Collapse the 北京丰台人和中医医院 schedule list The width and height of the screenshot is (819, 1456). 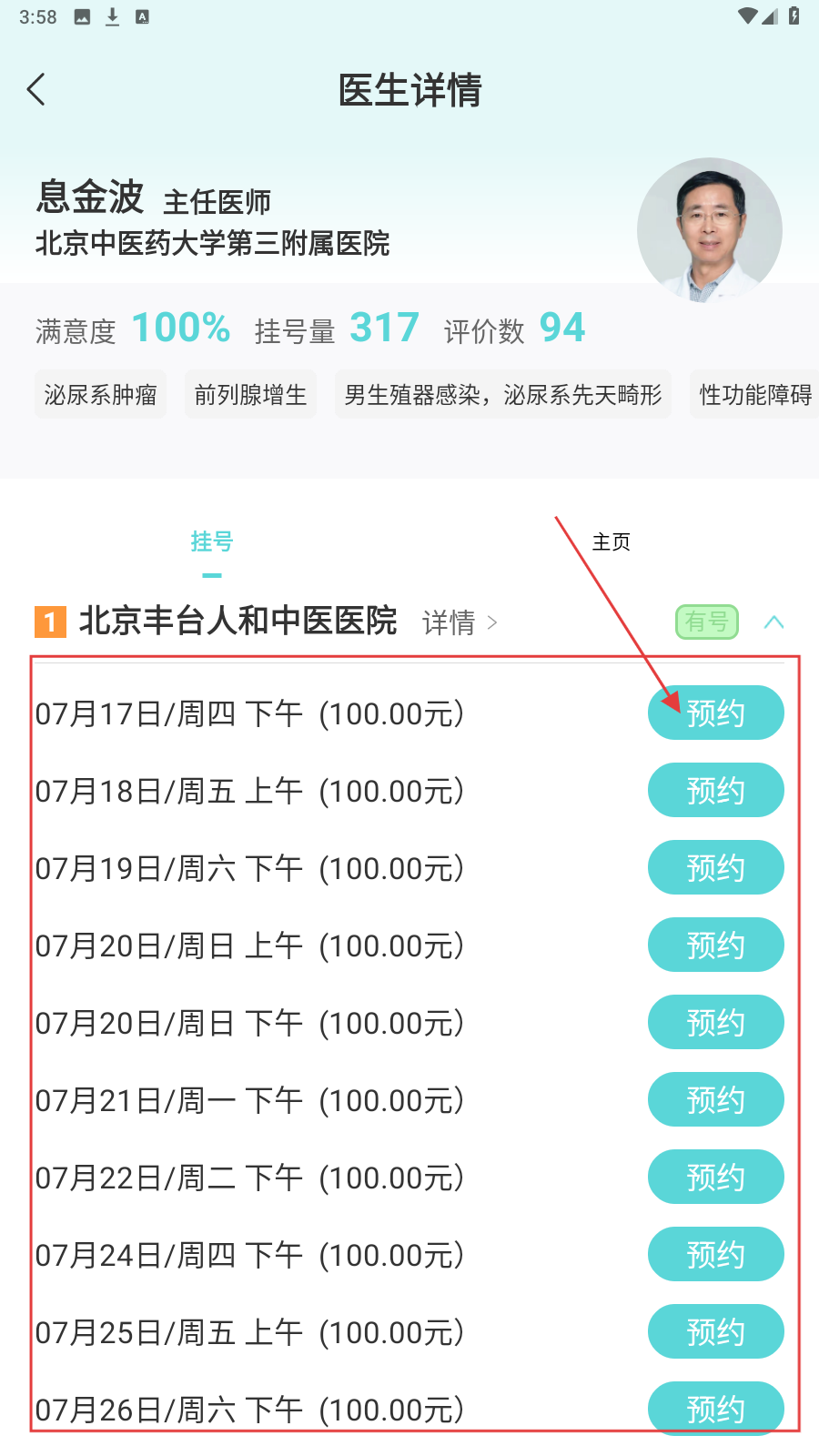[773, 622]
